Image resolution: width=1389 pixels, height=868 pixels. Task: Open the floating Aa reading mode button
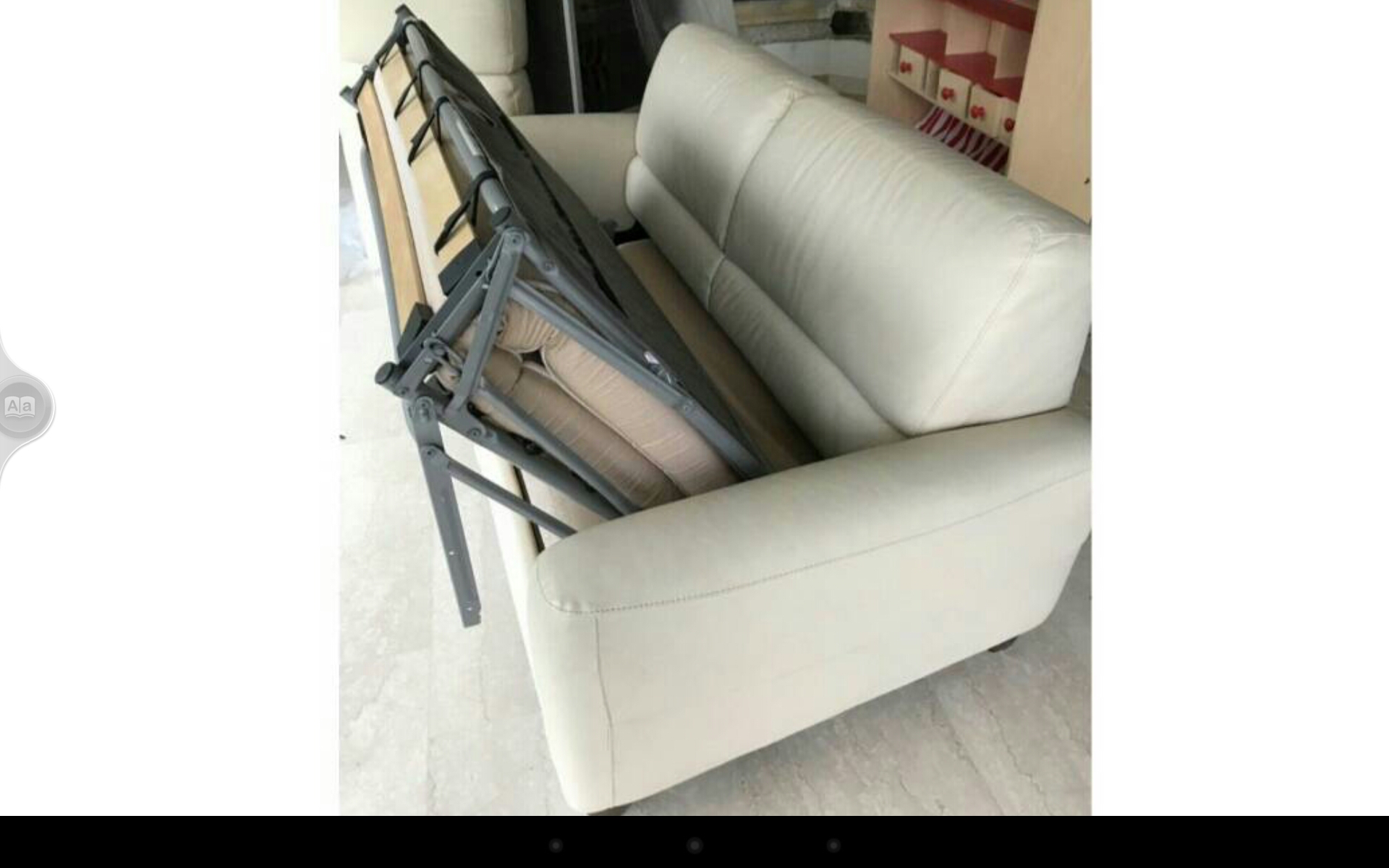[x=20, y=406]
